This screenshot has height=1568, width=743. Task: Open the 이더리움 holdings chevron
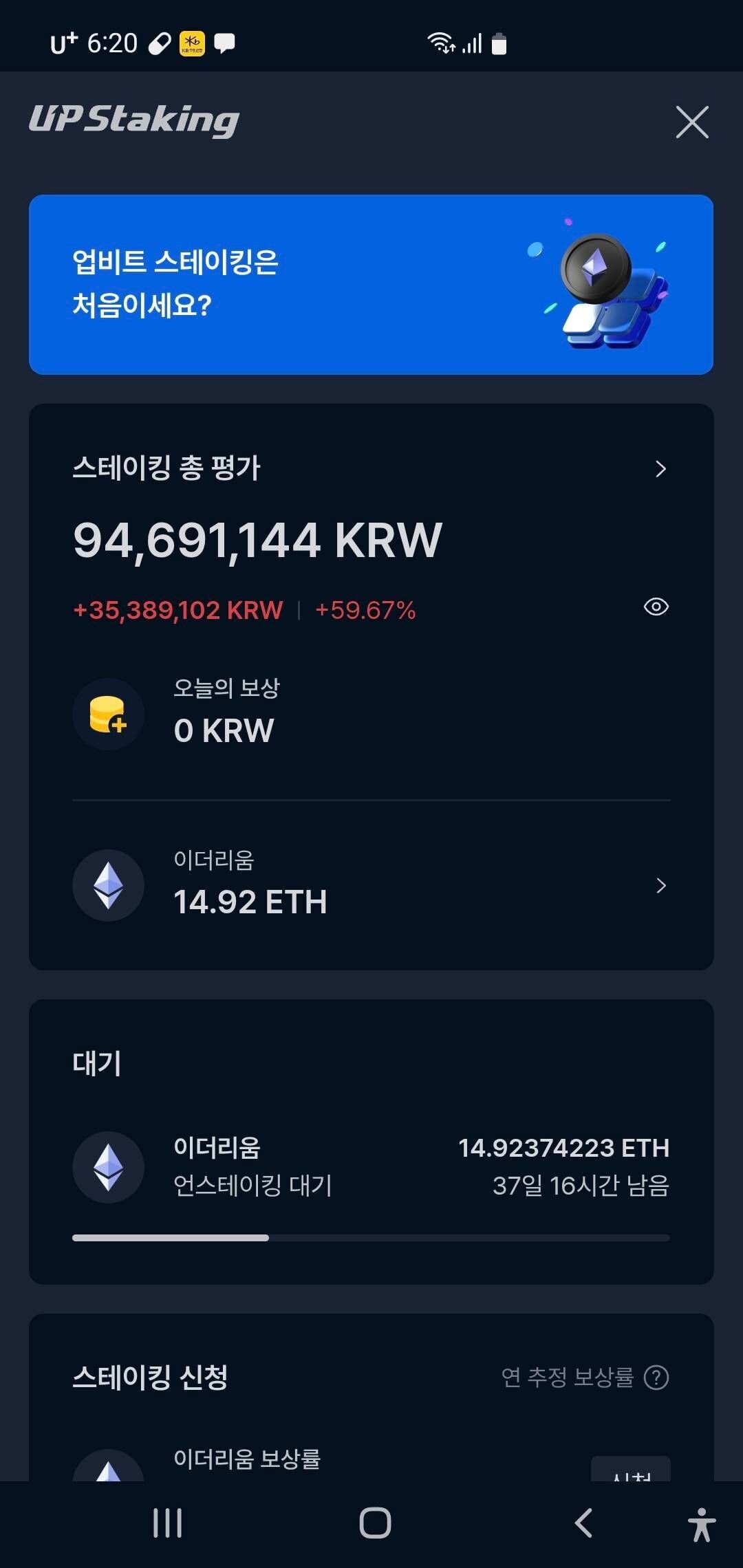coord(660,886)
